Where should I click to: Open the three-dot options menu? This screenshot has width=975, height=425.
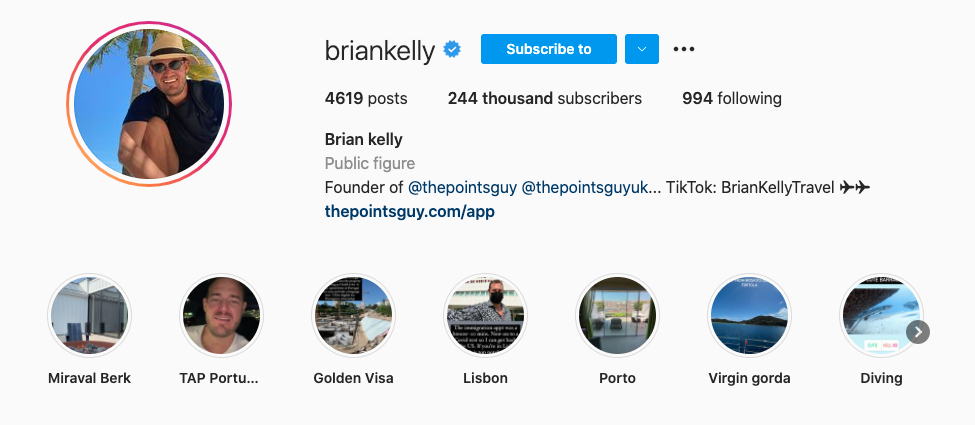(x=684, y=49)
